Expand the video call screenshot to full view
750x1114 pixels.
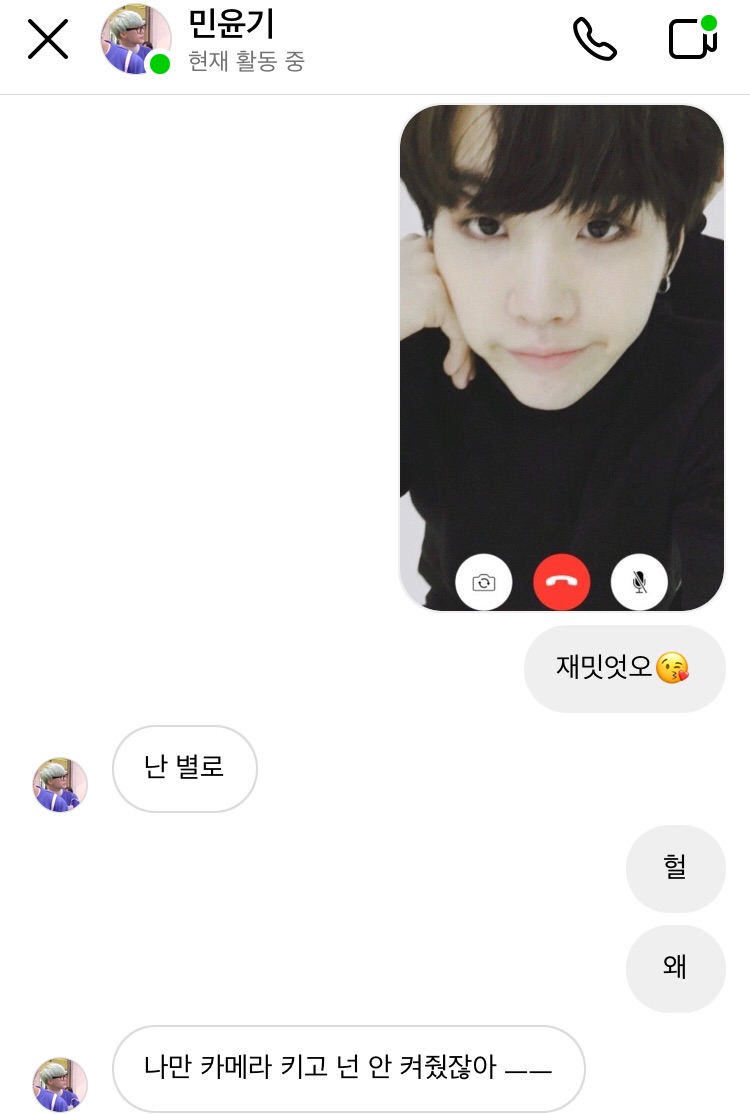pos(562,358)
